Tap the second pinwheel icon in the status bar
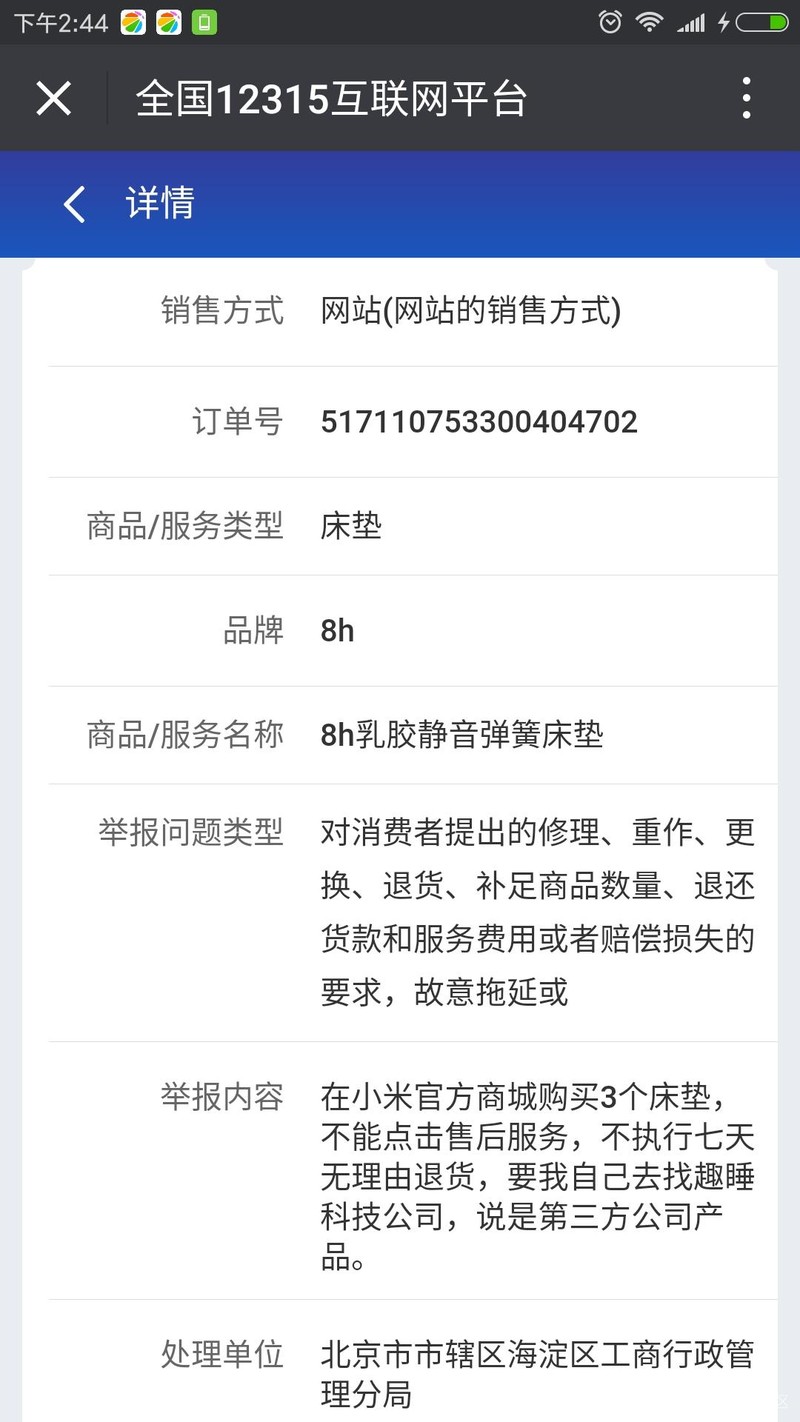The image size is (800, 1422). click(x=167, y=21)
